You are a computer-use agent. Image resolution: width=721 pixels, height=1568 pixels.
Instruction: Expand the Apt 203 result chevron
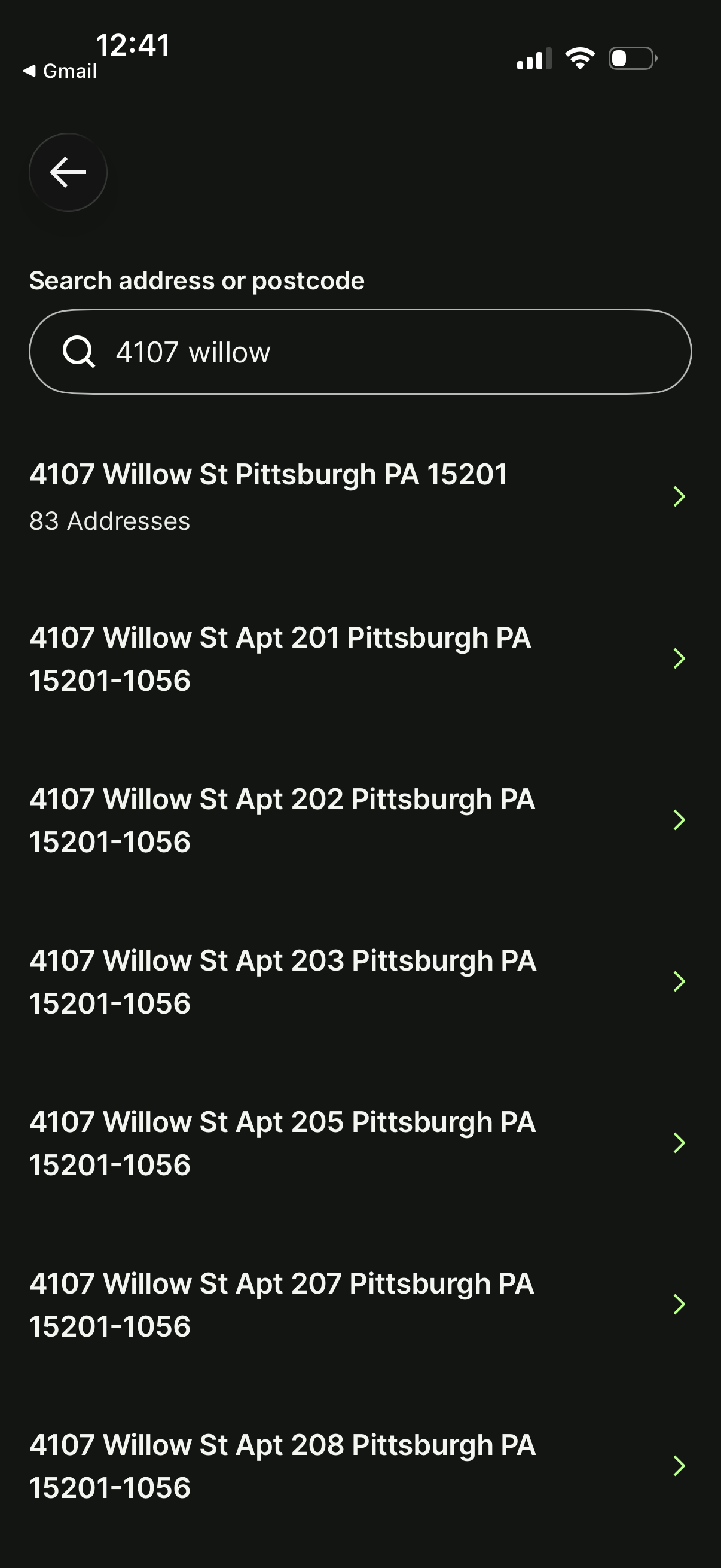pos(678,981)
